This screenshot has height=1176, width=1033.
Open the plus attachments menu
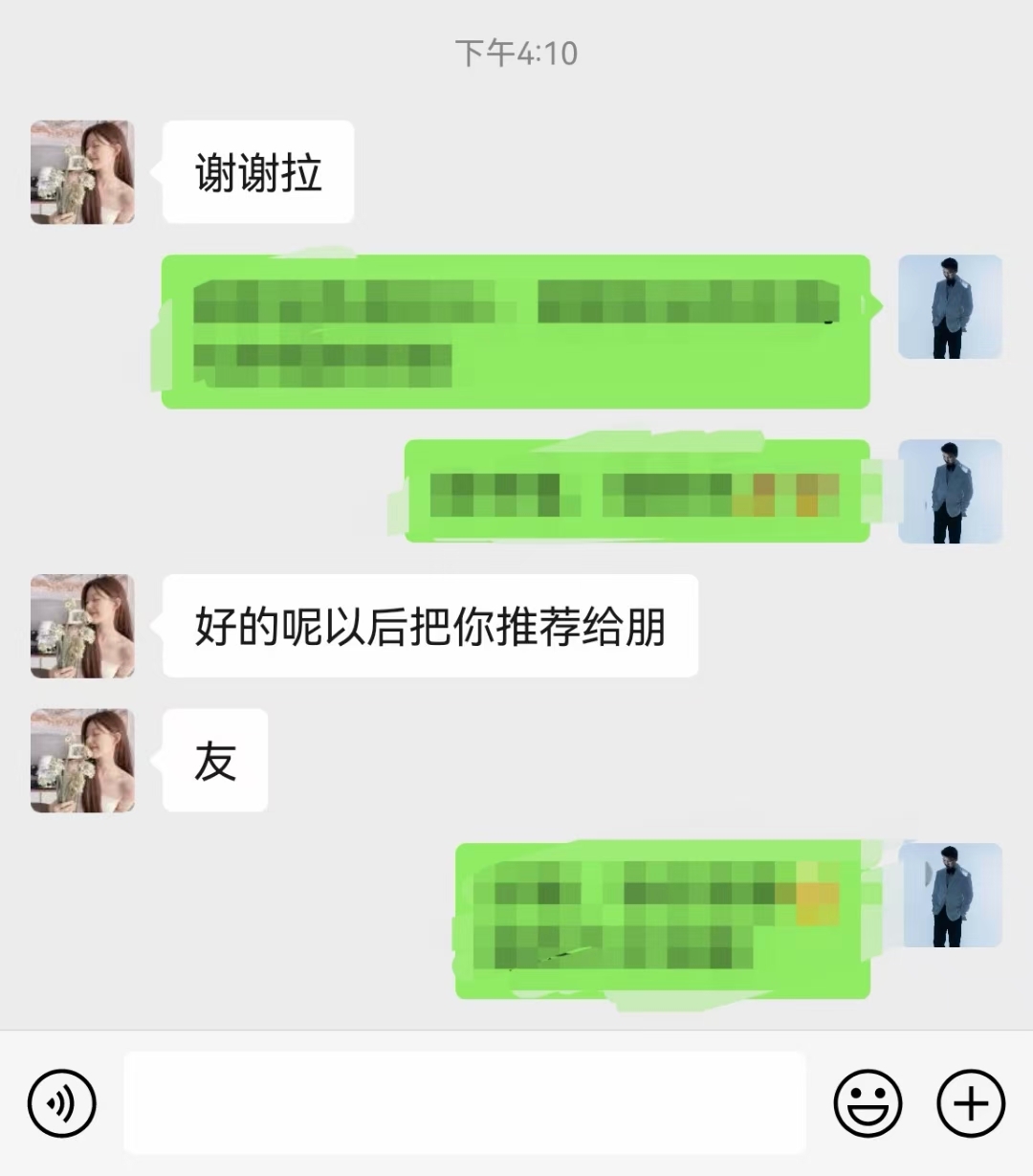coord(971,1103)
